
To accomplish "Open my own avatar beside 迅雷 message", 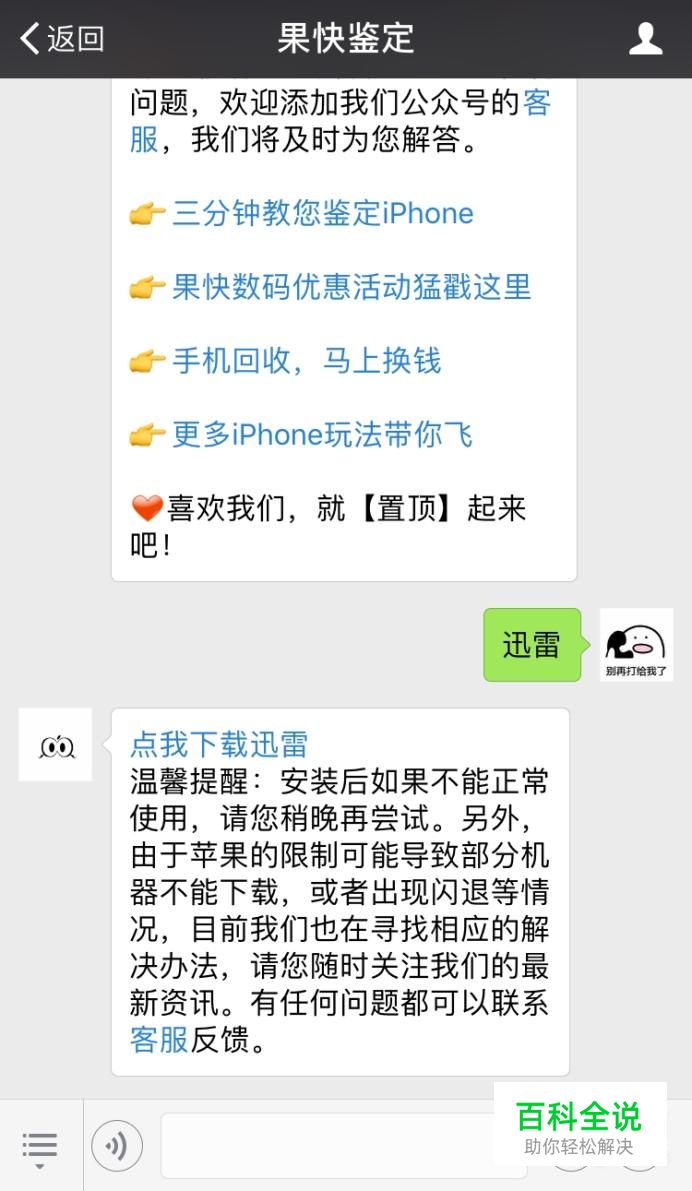I will point(636,645).
